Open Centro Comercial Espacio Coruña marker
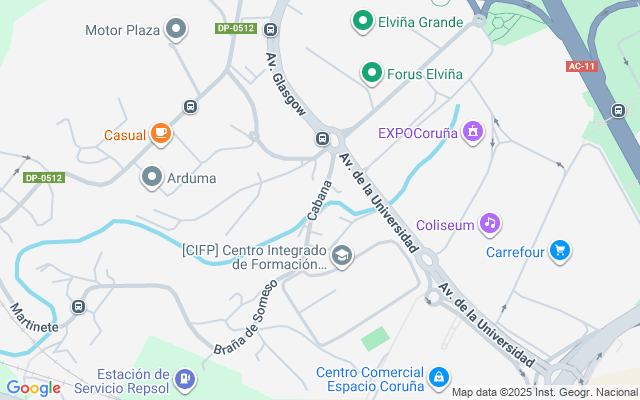Image resolution: width=640 pixels, height=400 pixels. [438, 377]
